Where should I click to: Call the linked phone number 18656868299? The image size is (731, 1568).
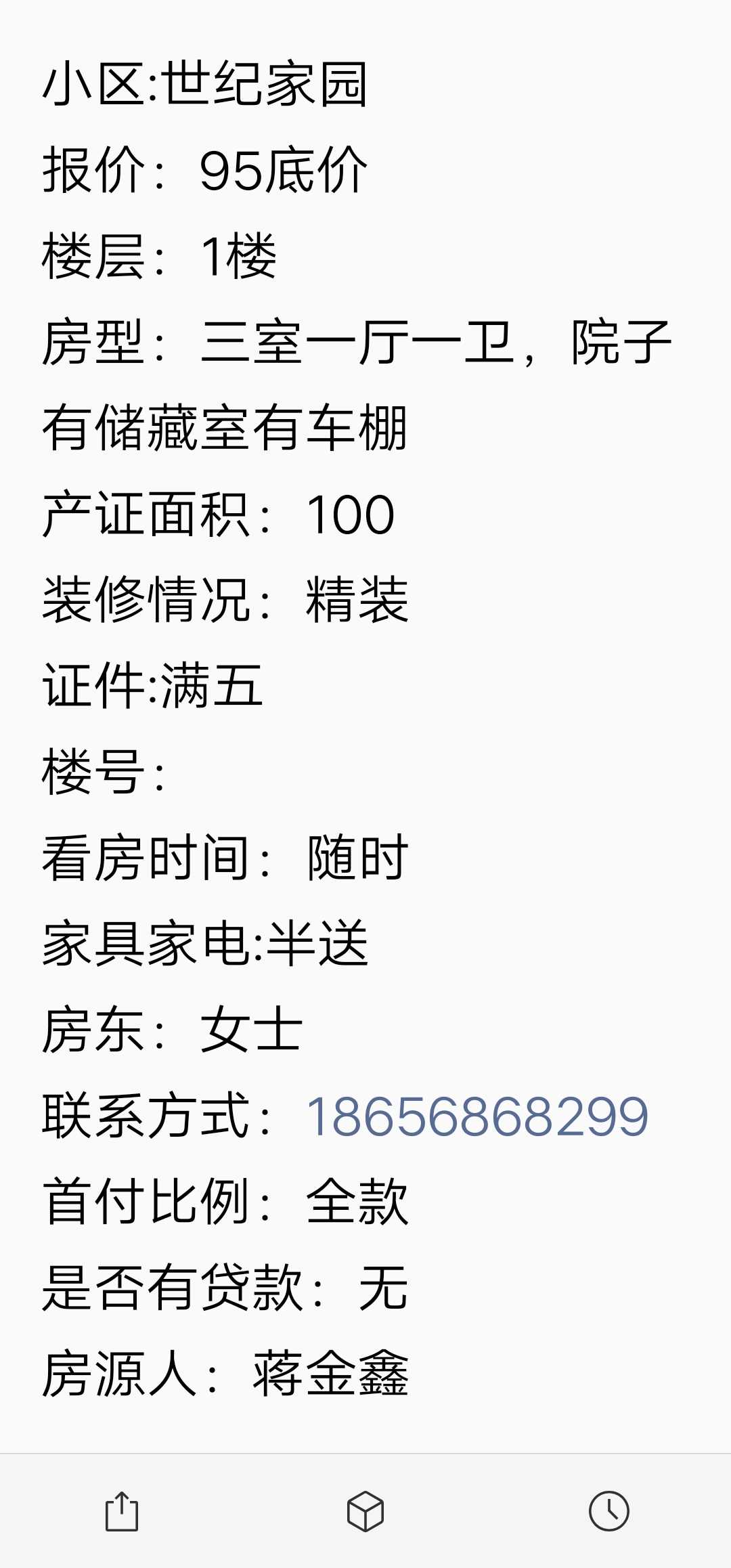tap(477, 1116)
